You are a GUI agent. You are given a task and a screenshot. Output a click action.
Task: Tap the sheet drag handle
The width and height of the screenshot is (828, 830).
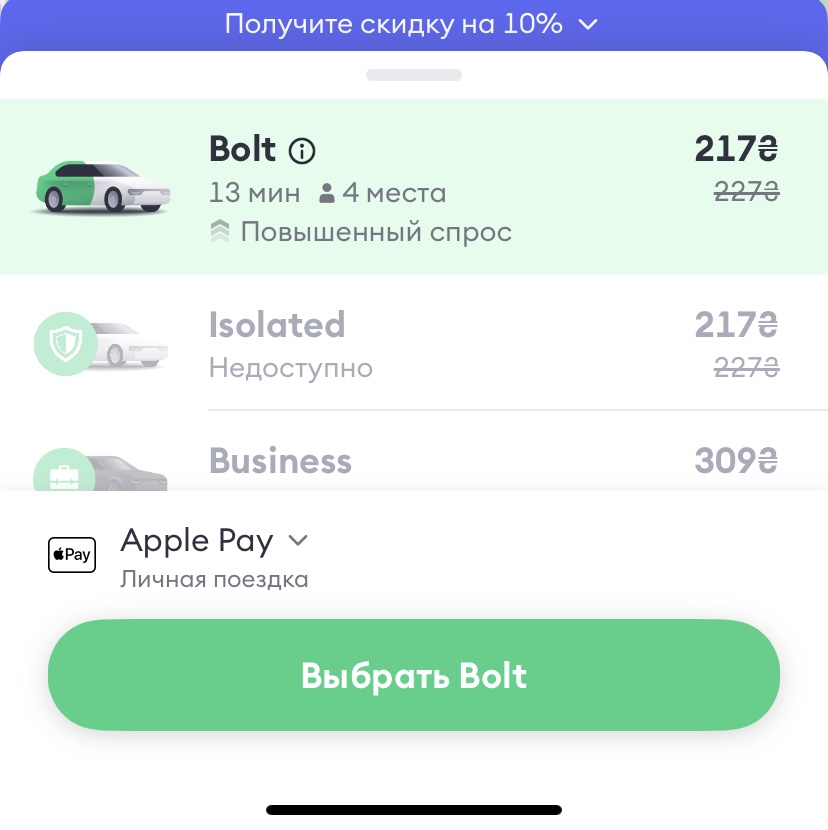click(x=414, y=75)
